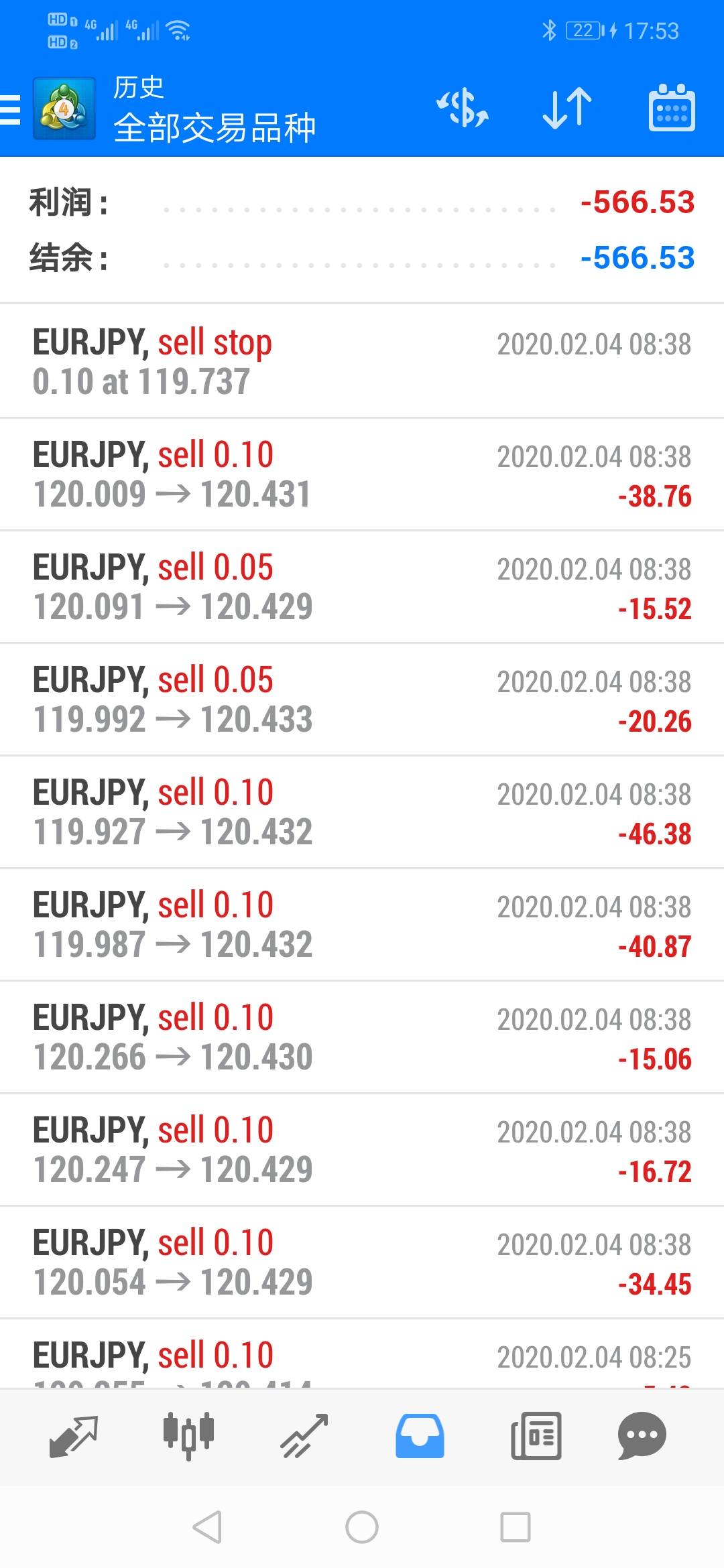
Task: Open the trade with loss -20.26
Action: point(362,700)
